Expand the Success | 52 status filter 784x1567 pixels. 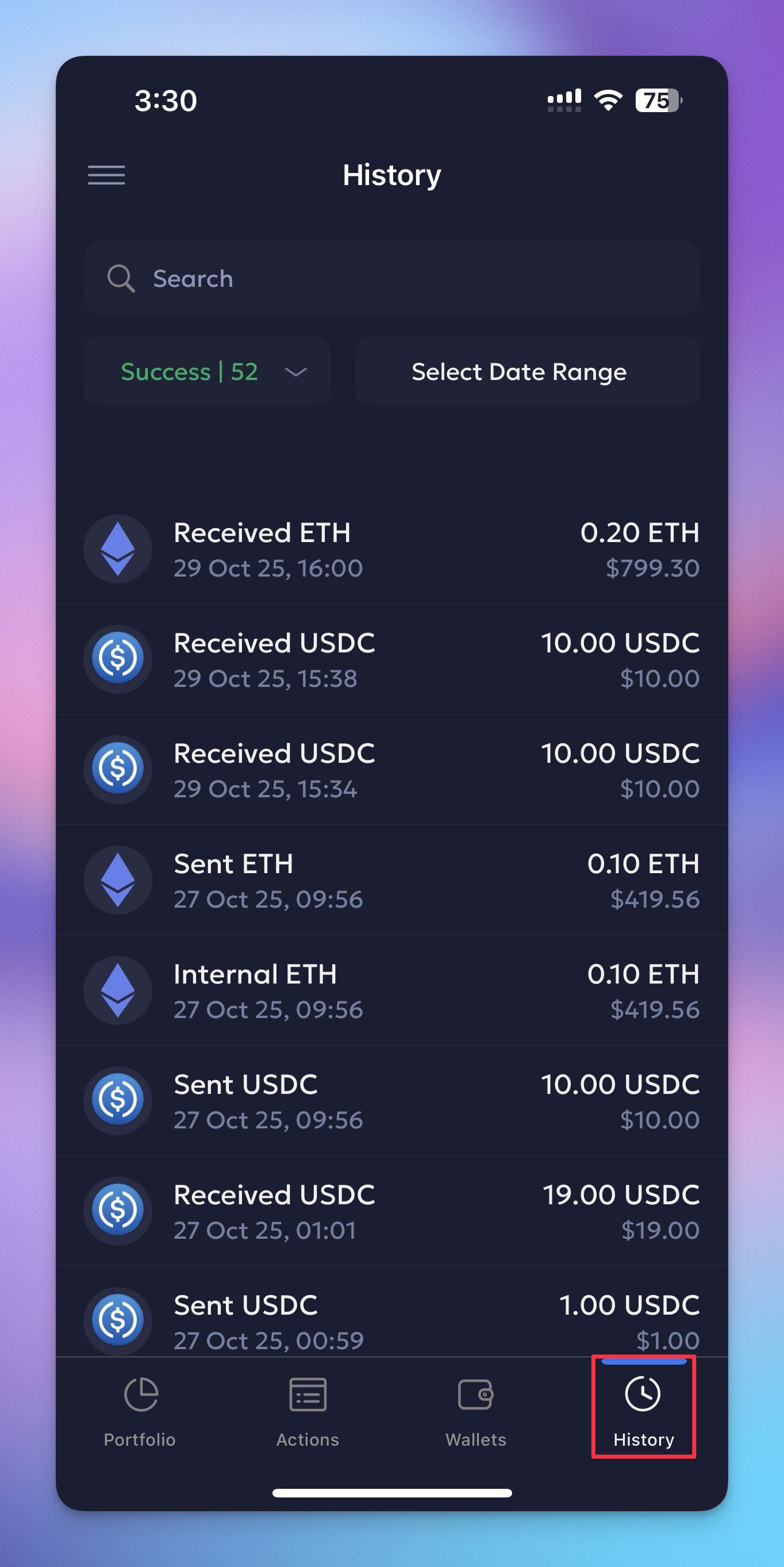click(x=207, y=372)
